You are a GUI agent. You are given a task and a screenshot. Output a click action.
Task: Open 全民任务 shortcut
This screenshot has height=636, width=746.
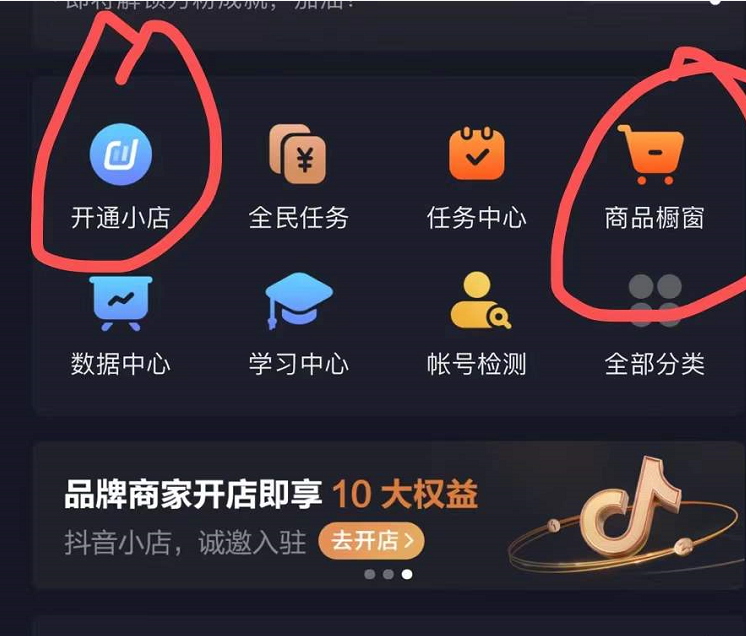click(298, 156)
